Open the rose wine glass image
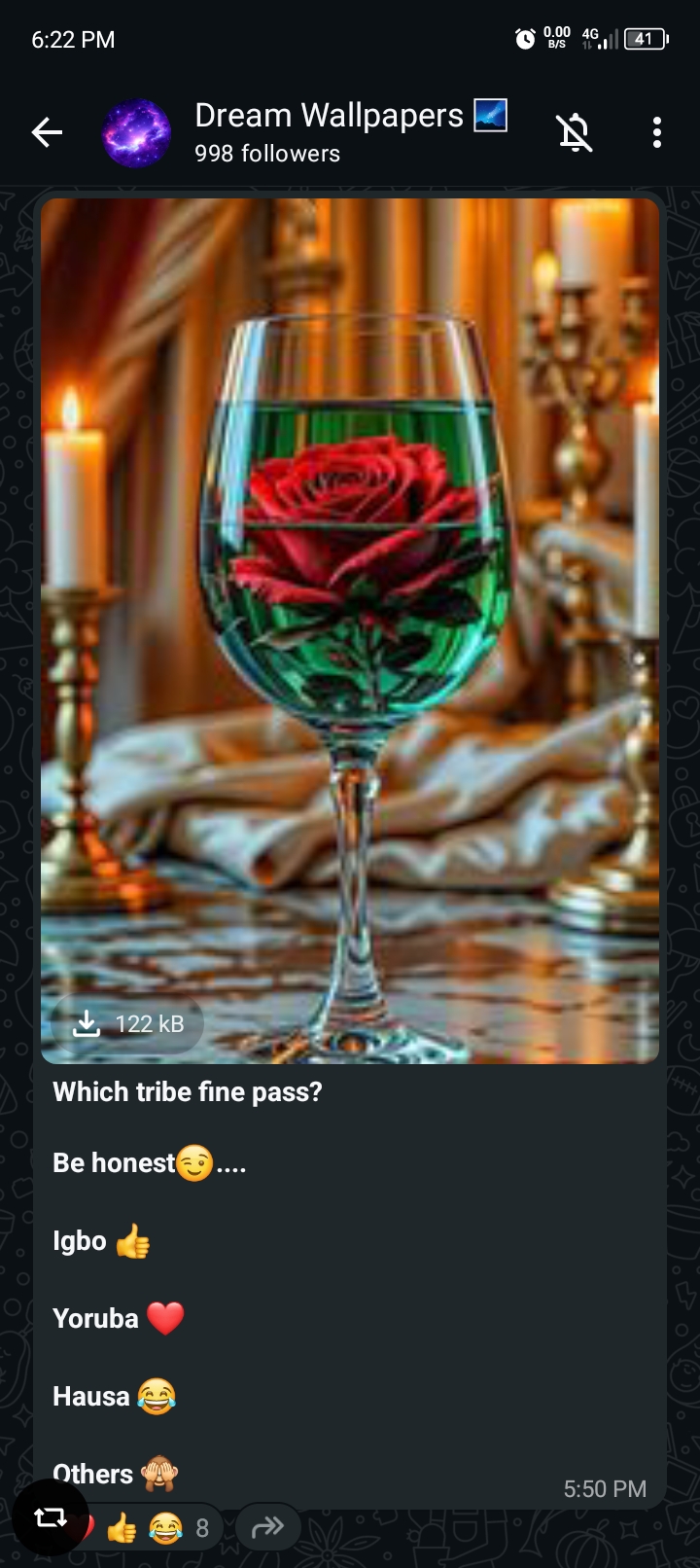 click(350, 584)
